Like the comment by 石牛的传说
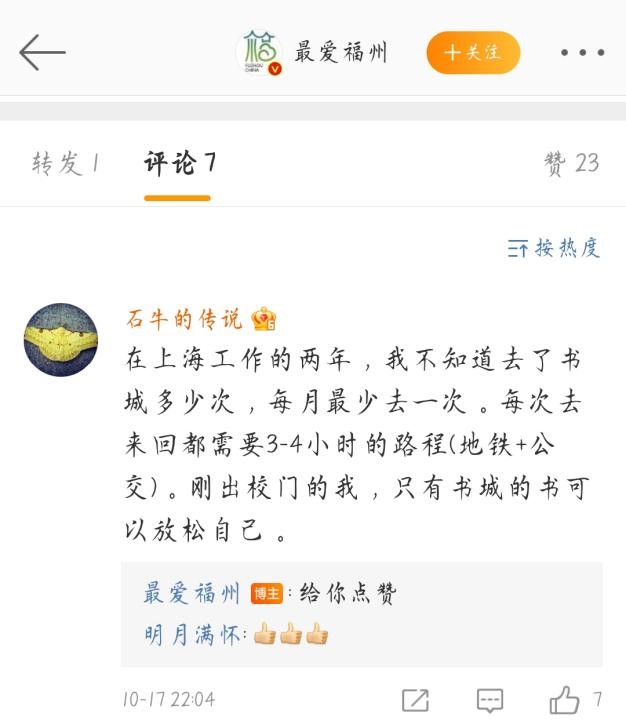Viewport: 626px width, 728px height. (x=564, y=699)
